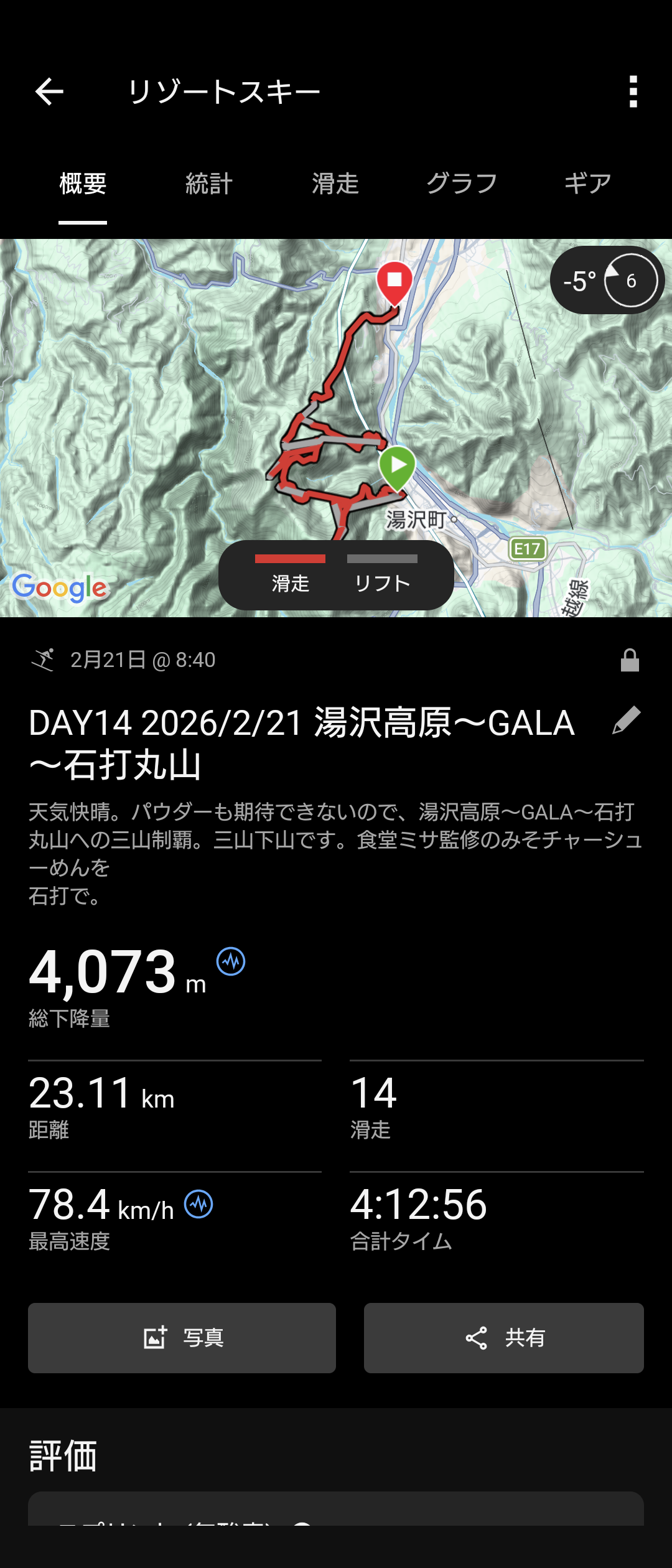672x1568 pixels.
Task: Open the -5° weather badge
Action: tap(607, 281)
